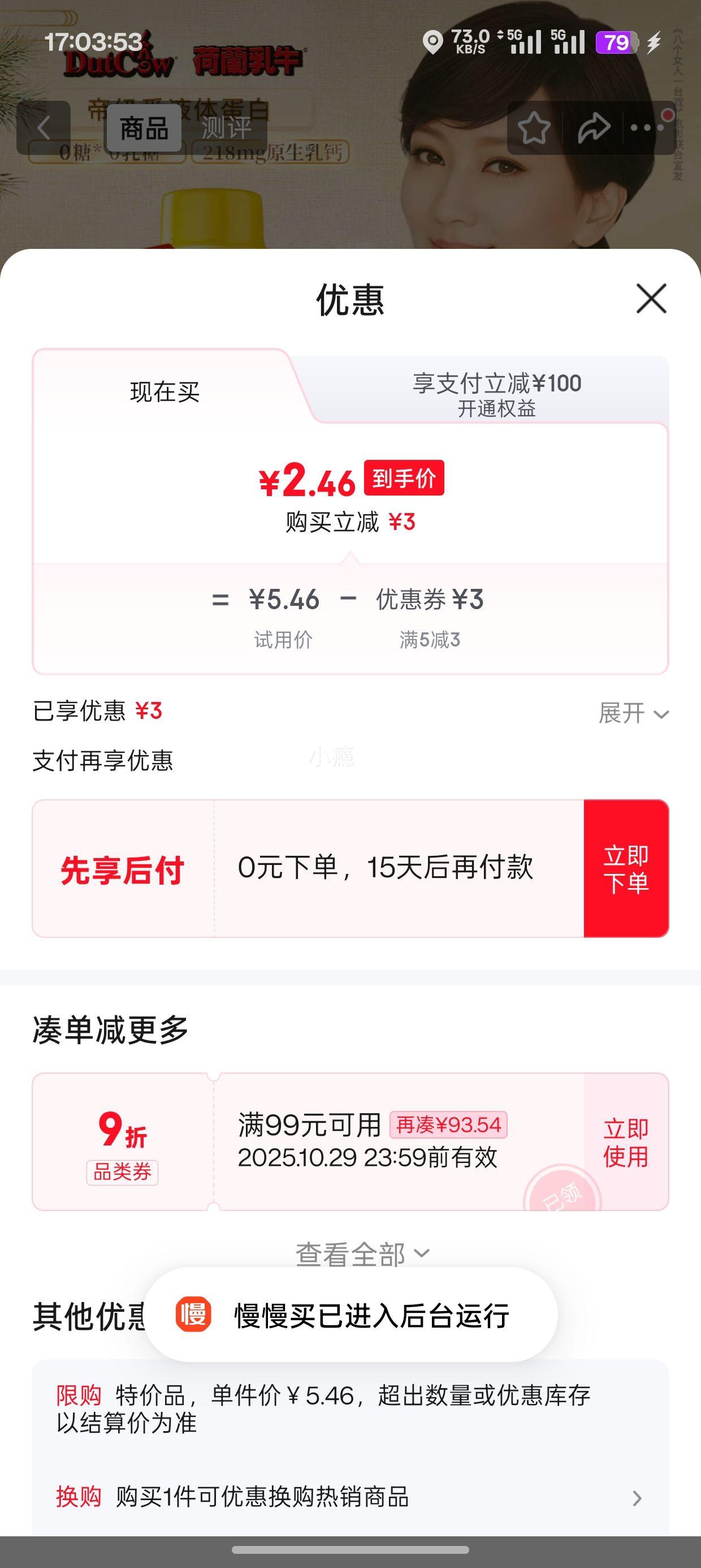Viewport: 701px width, 1568px height.
Task: Select the 现在买 tab
Action: point(165,391)
